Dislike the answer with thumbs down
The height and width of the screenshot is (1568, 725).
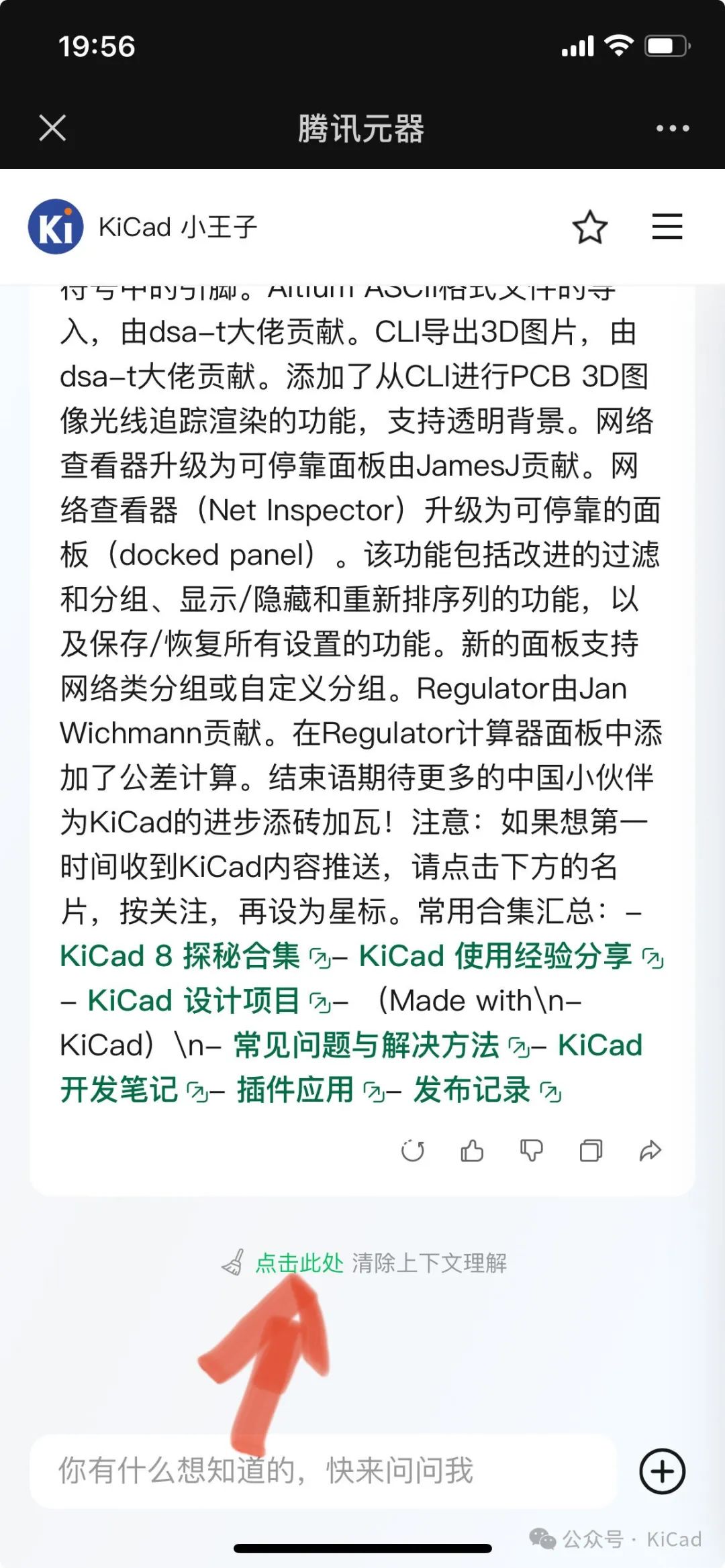pos(531,1151)
